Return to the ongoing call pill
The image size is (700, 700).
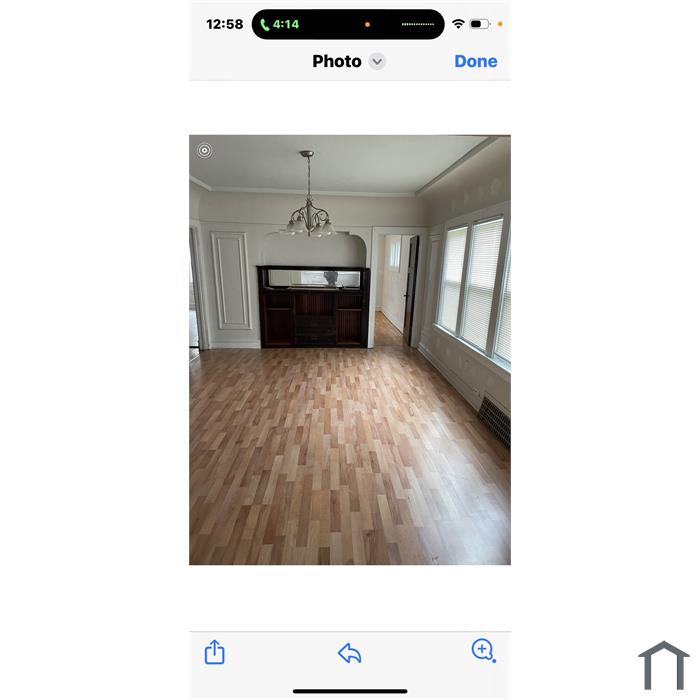[279, 24]
